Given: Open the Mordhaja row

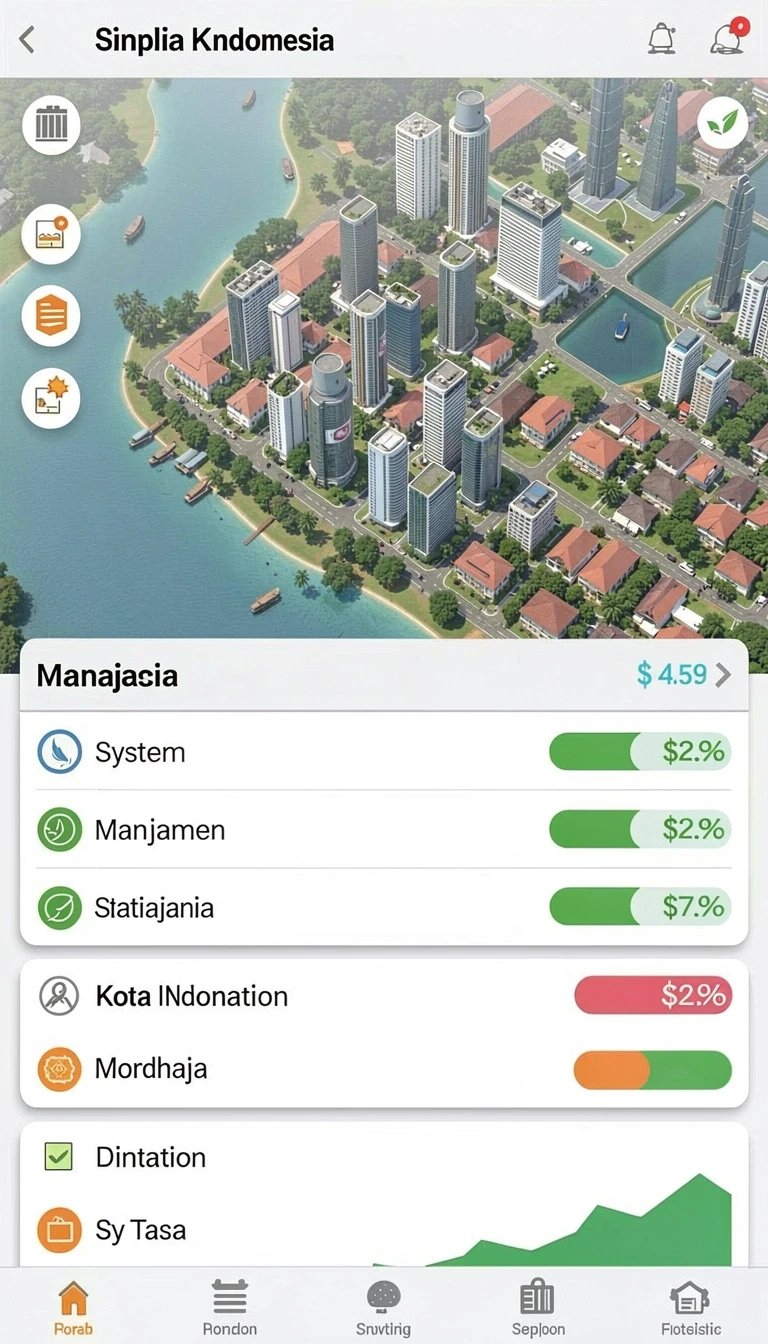Looking at the screenshot, I should [384, 1069].
